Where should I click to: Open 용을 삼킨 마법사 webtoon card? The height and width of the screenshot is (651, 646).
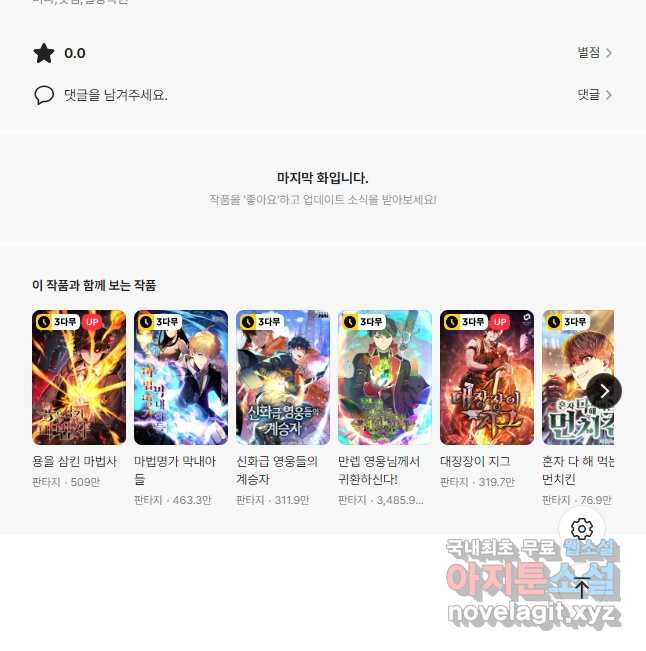pyautogui.click(x=79, y=377)
